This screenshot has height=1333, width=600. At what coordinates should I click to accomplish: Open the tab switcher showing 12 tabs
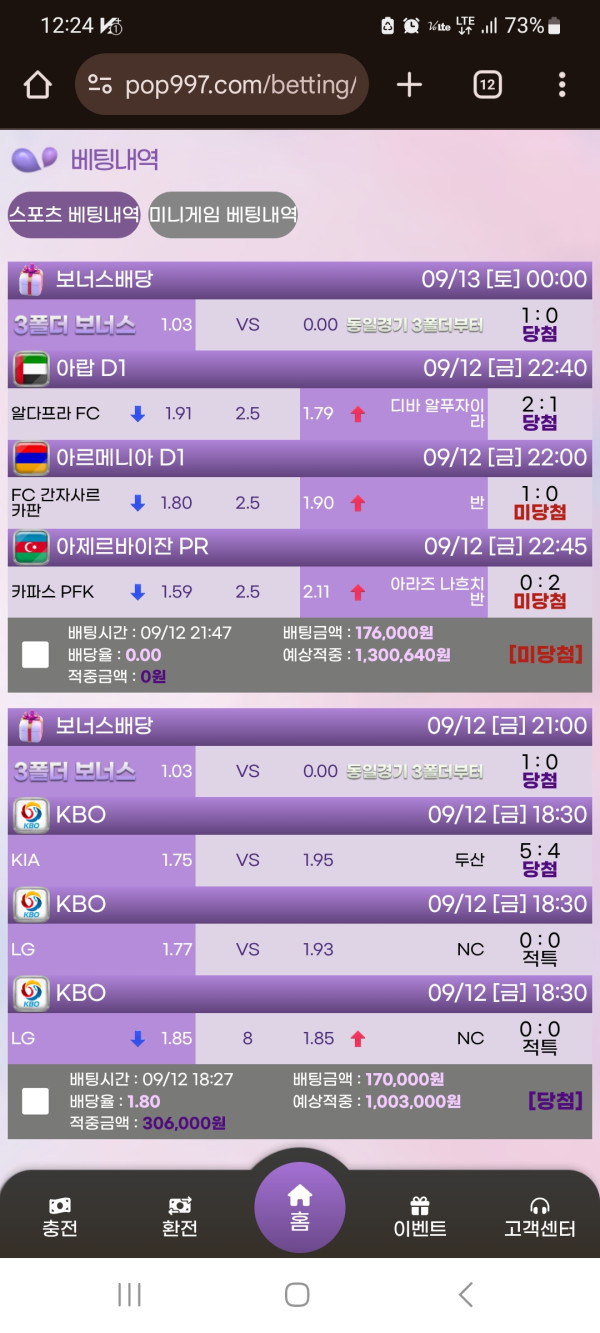[487, 85]
